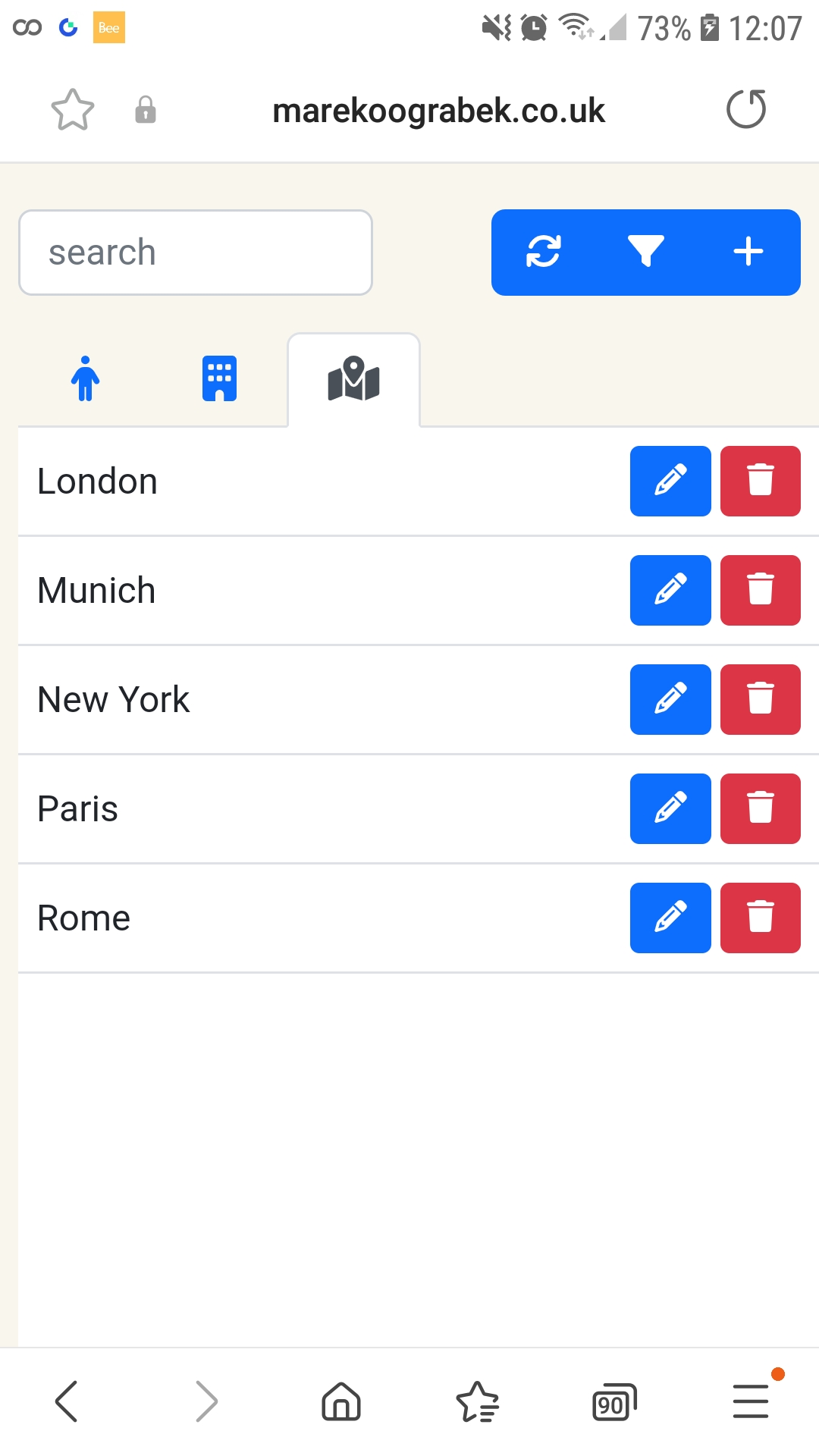This screenshot has width=819, height=1456.
Task: Edit the Paris entry
Action: [x=670, y=809]
